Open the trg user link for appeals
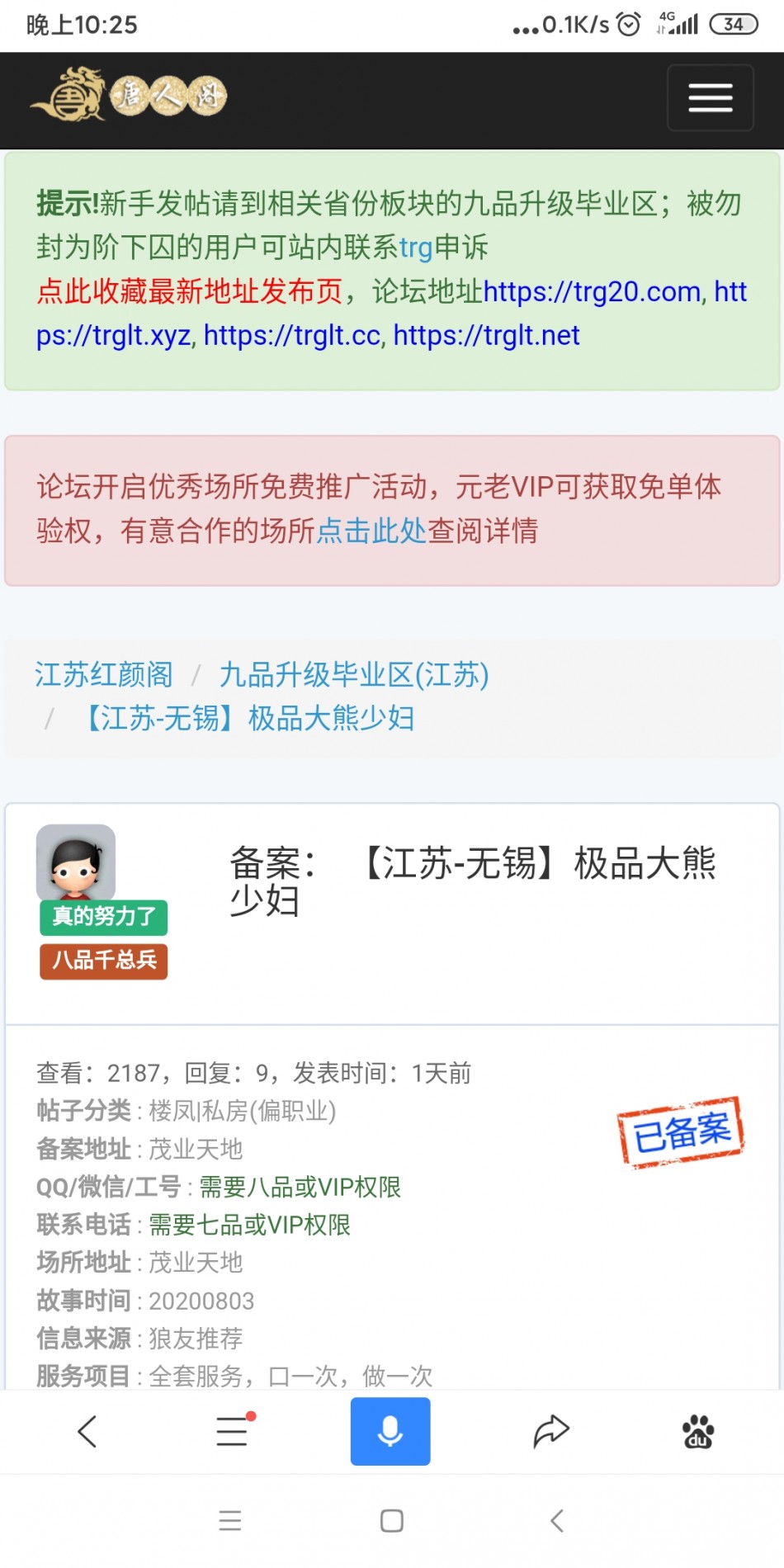Image resolution: width=784 pixels, height=1568 pixels. 416,247
